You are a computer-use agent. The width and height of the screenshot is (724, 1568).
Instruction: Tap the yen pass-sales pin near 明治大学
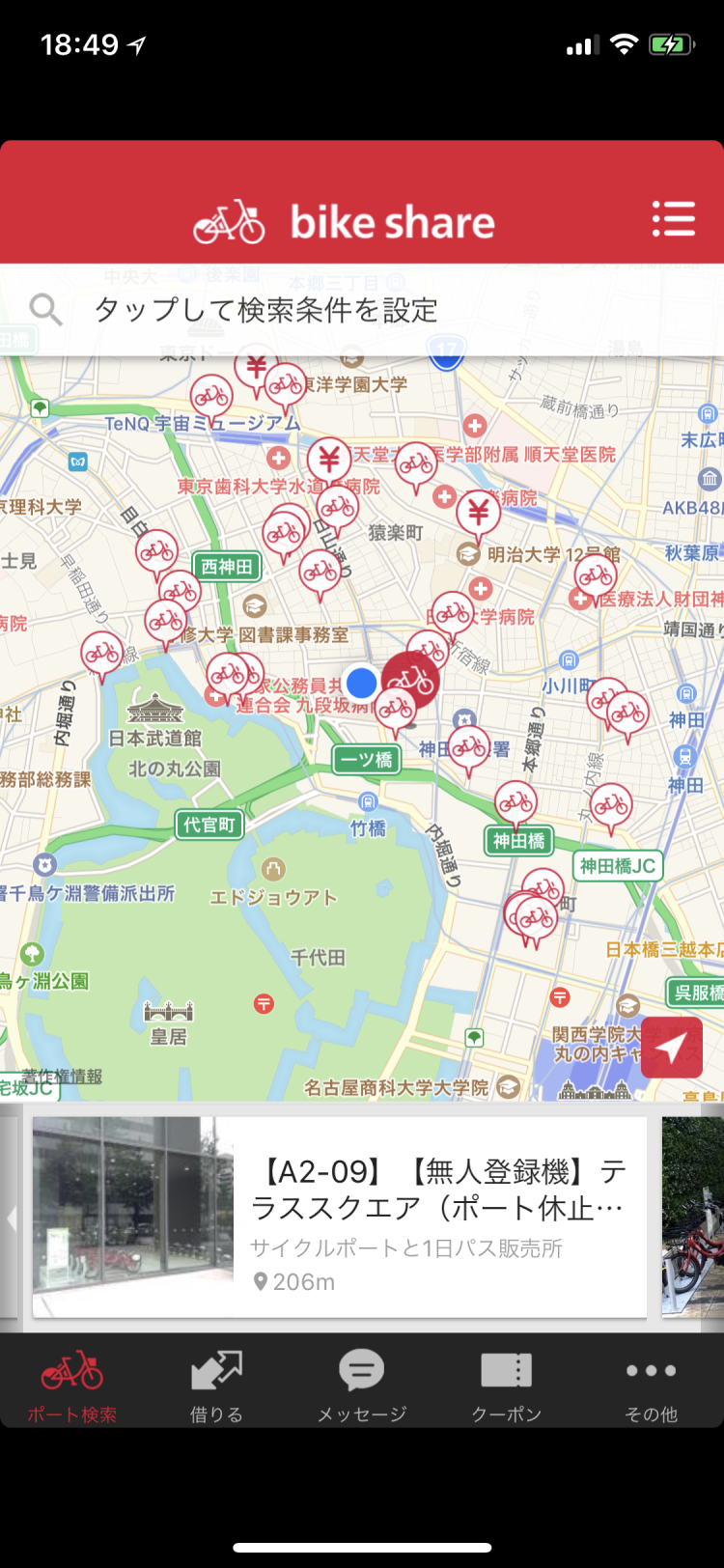(x=478, y=515)
